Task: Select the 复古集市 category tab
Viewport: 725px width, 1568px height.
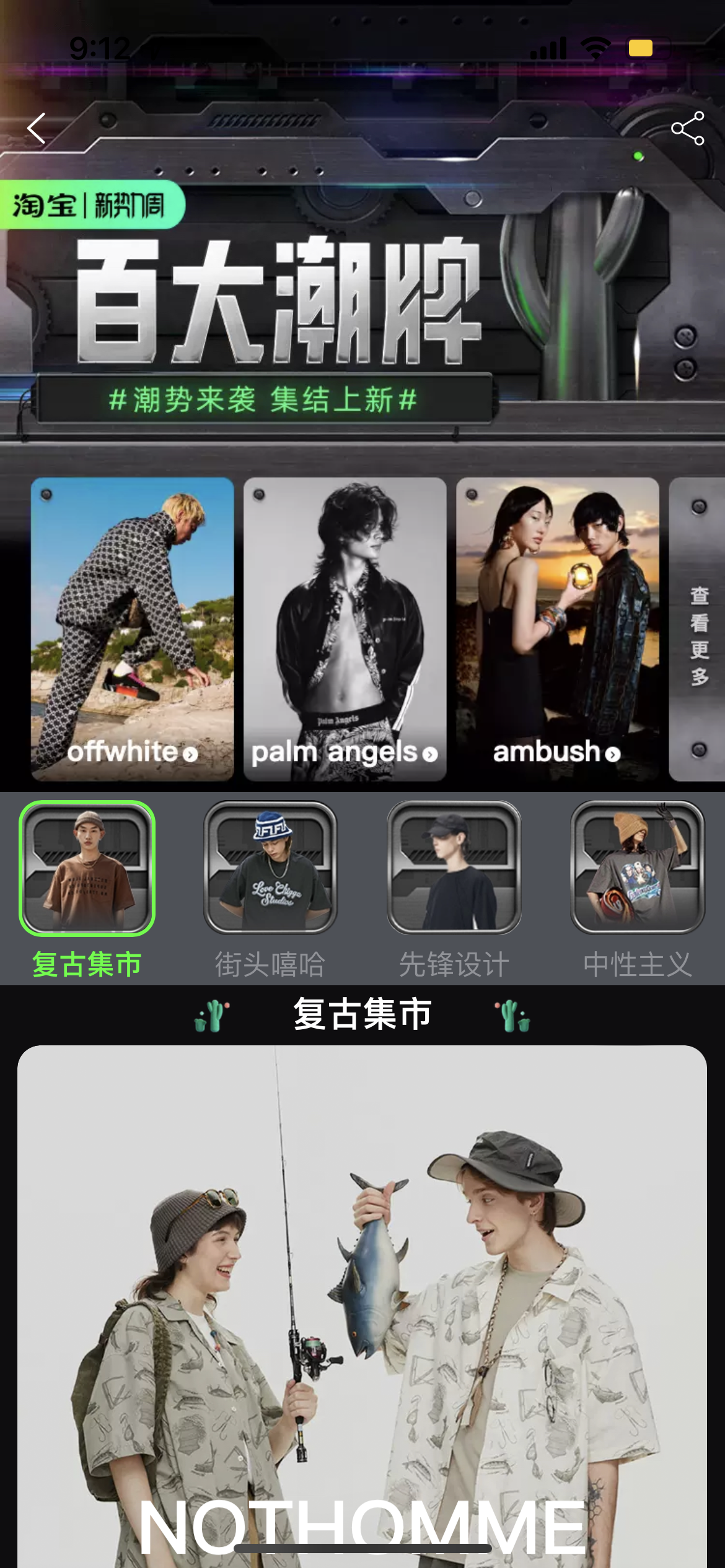Action: (87, 889)
